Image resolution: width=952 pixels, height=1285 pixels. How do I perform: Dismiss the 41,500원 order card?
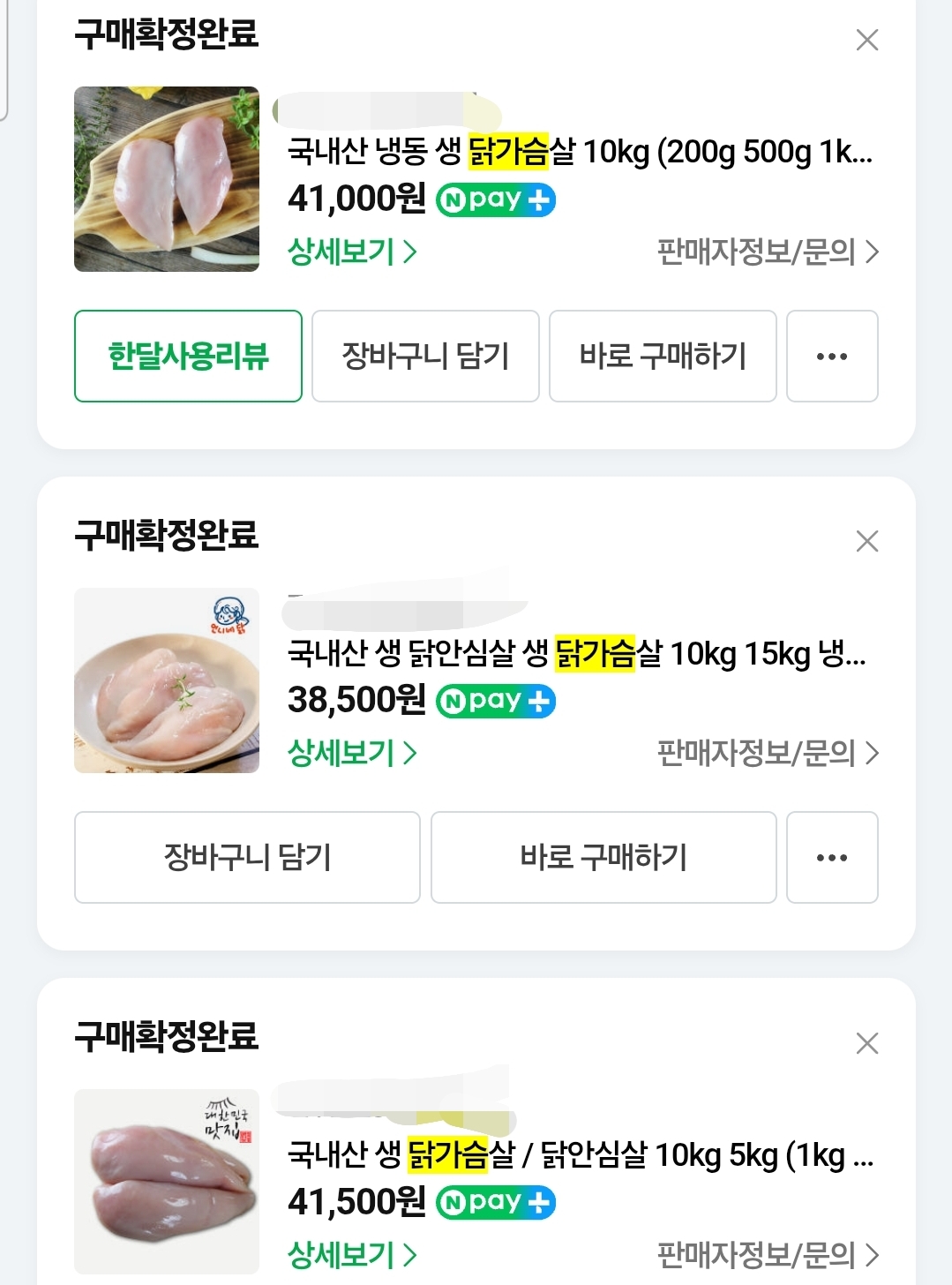tap(866, 1043)
